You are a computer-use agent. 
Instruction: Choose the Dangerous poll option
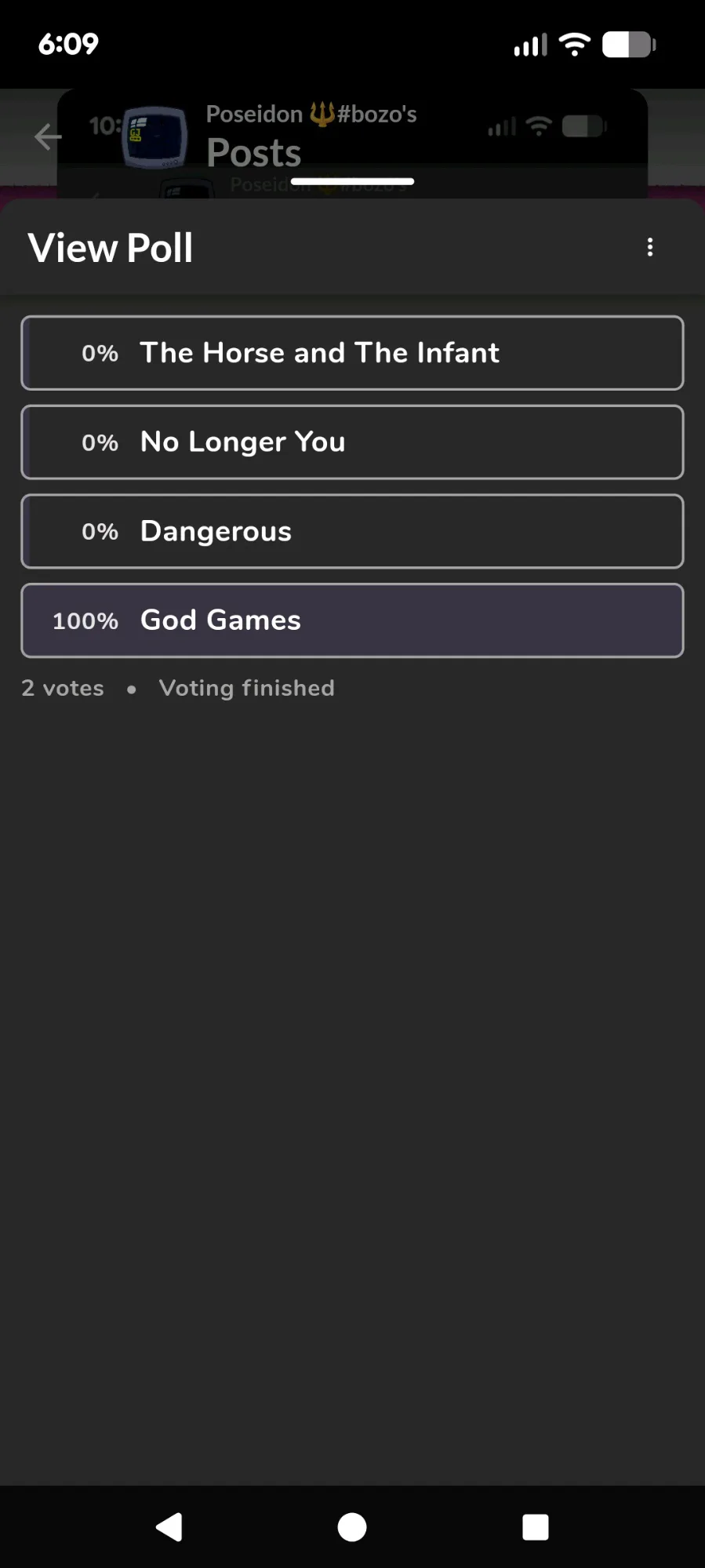pyautogui.click(x=352, y=531)
